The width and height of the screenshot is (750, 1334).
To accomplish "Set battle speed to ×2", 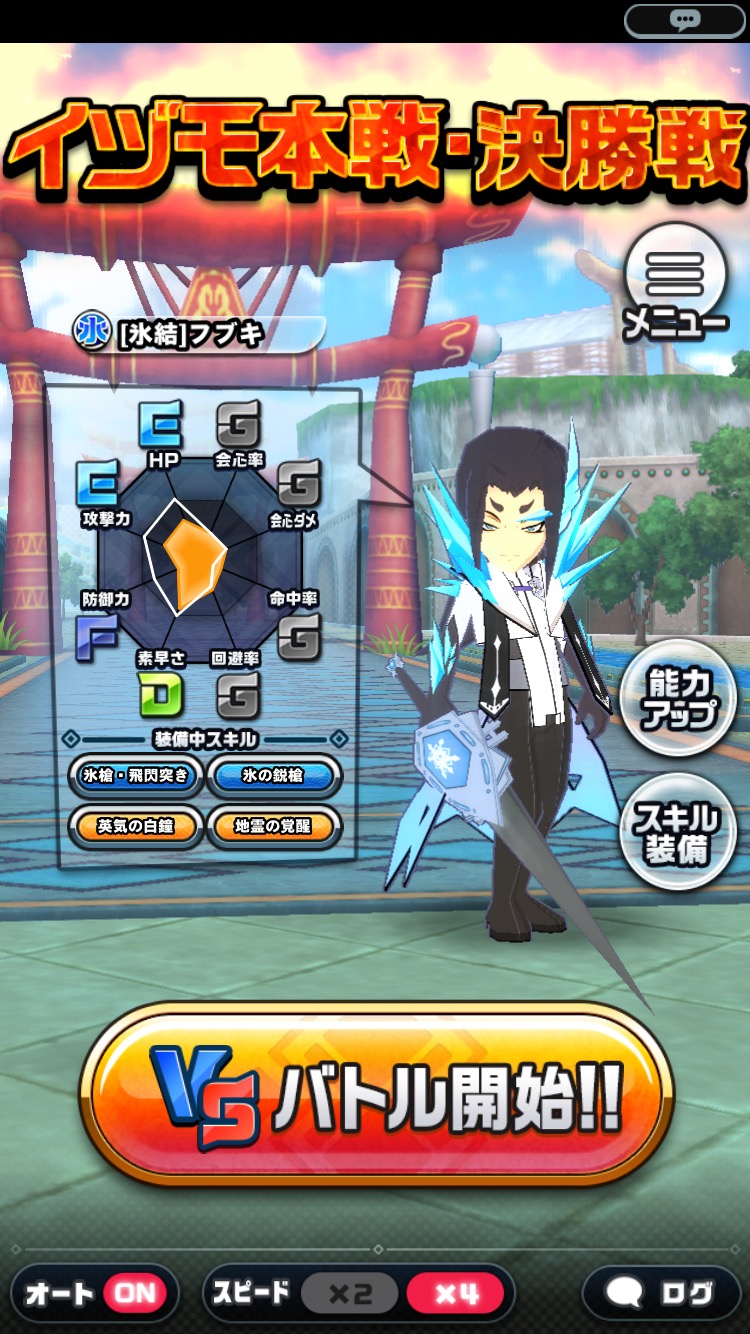I will [x=350, y=1294].
